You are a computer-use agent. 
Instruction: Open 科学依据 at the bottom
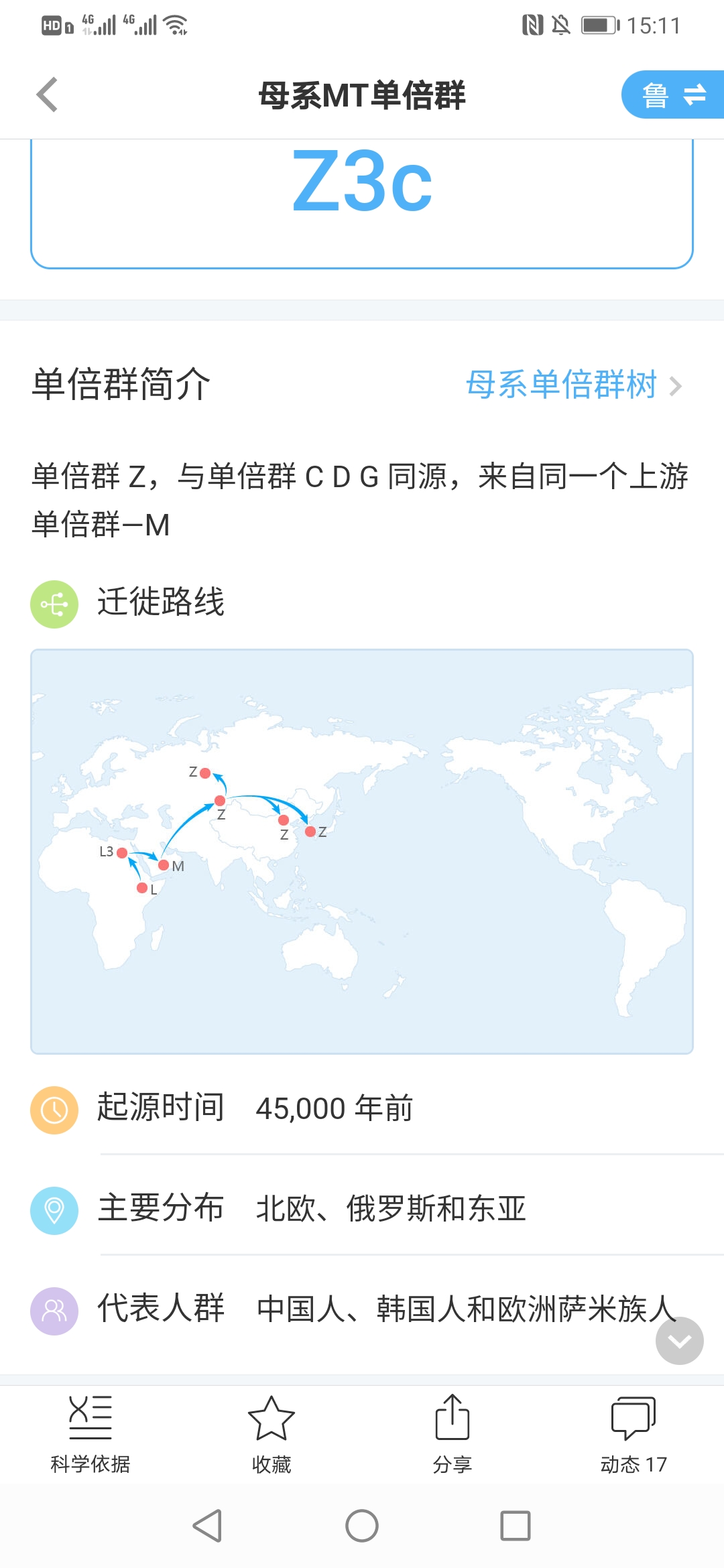[90, 1435]
